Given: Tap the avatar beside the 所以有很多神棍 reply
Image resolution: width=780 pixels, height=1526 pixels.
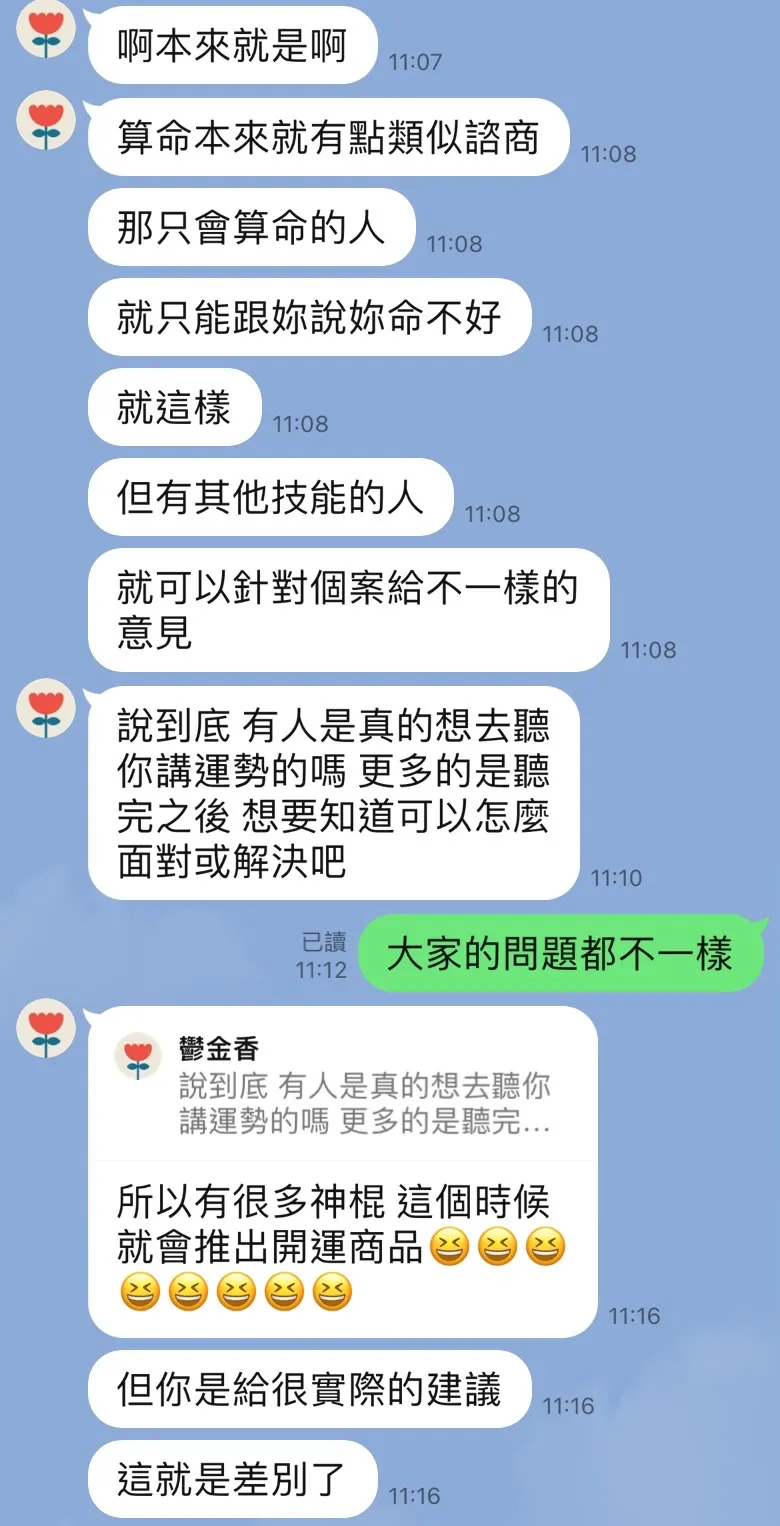Looking at the screenshot, I should tap(46, 1028).
